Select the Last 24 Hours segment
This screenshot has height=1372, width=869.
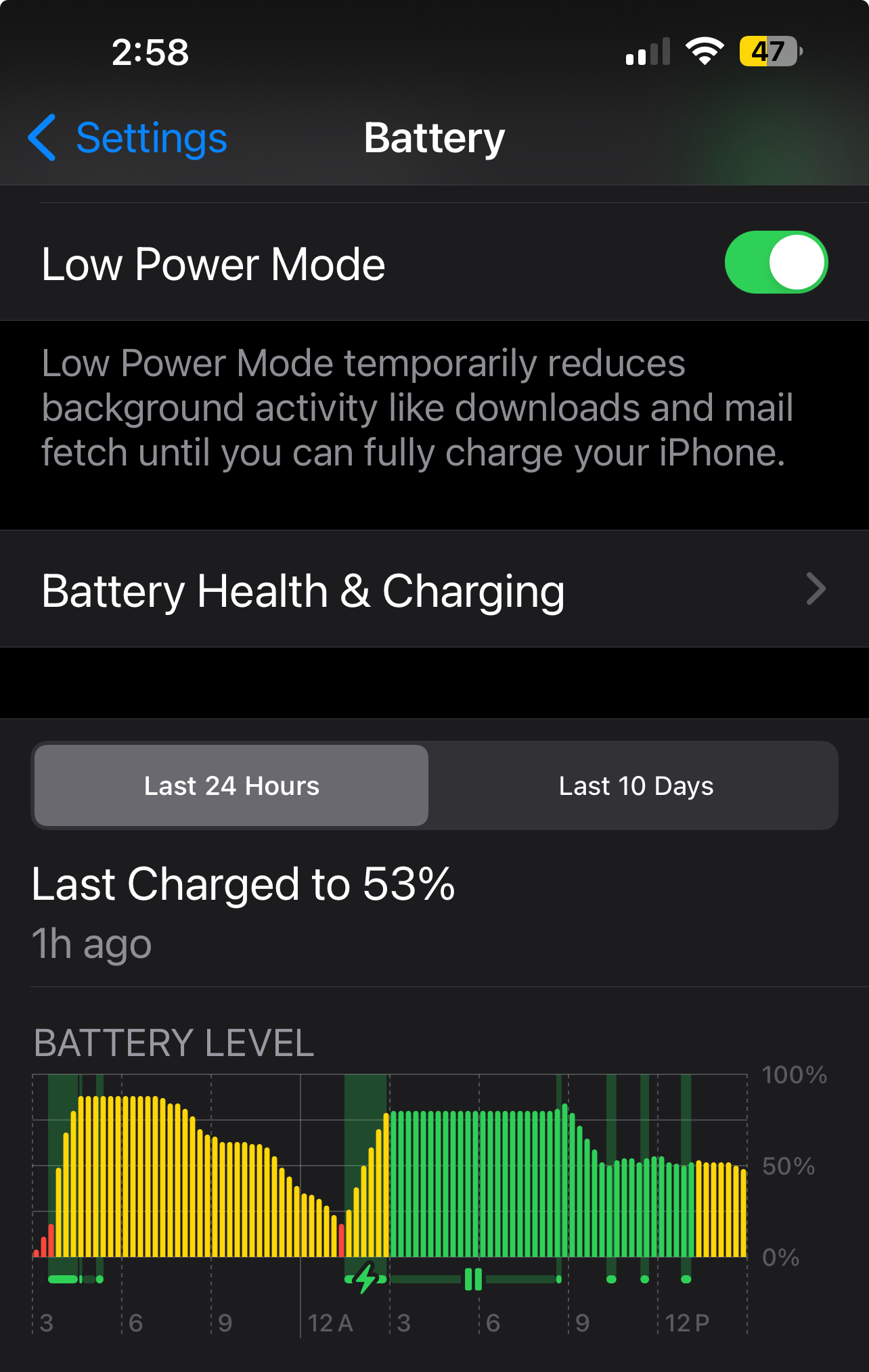coord(231,786)
